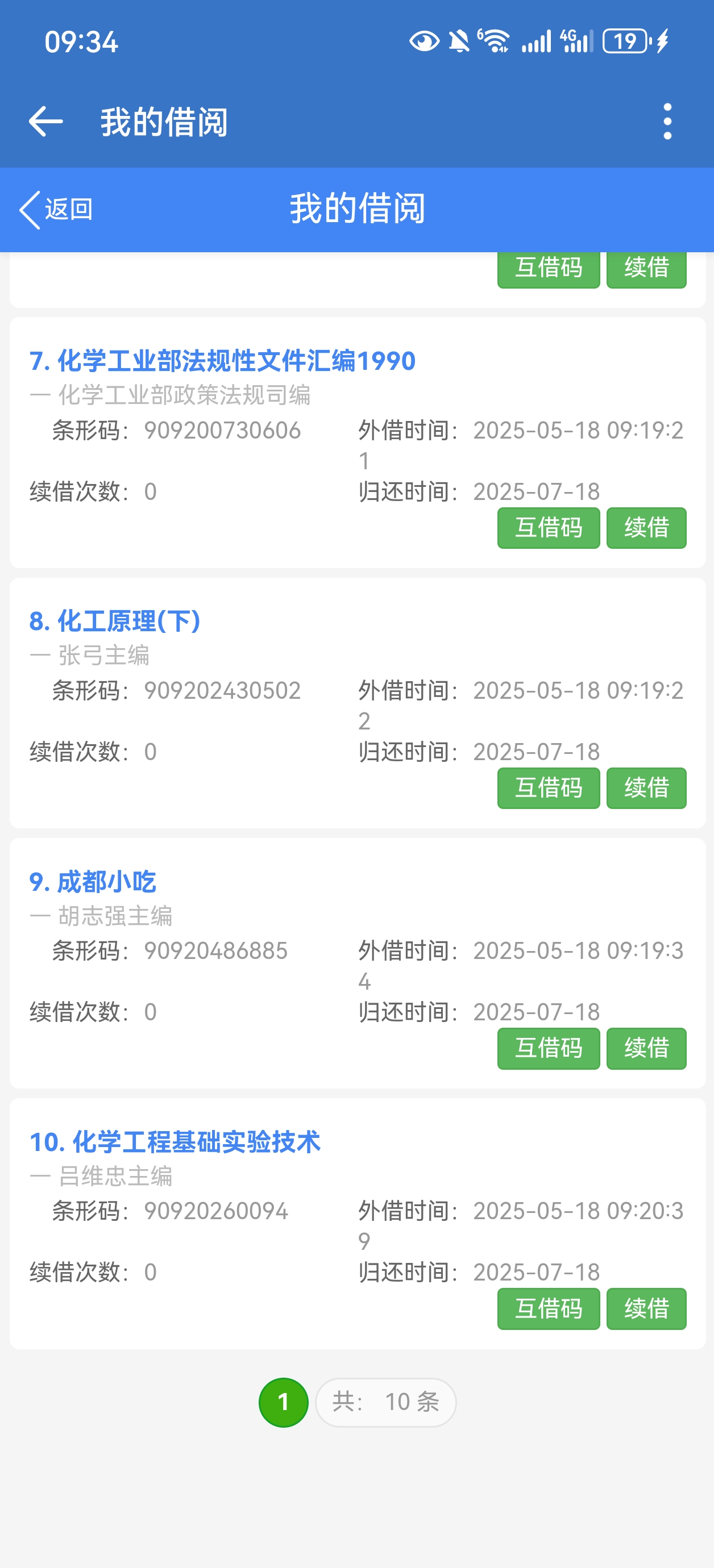Open book title 化学工业部法规性文件汇编1990
The width and height of the screenshot is (714, 1568).
[x=222, y=361]
